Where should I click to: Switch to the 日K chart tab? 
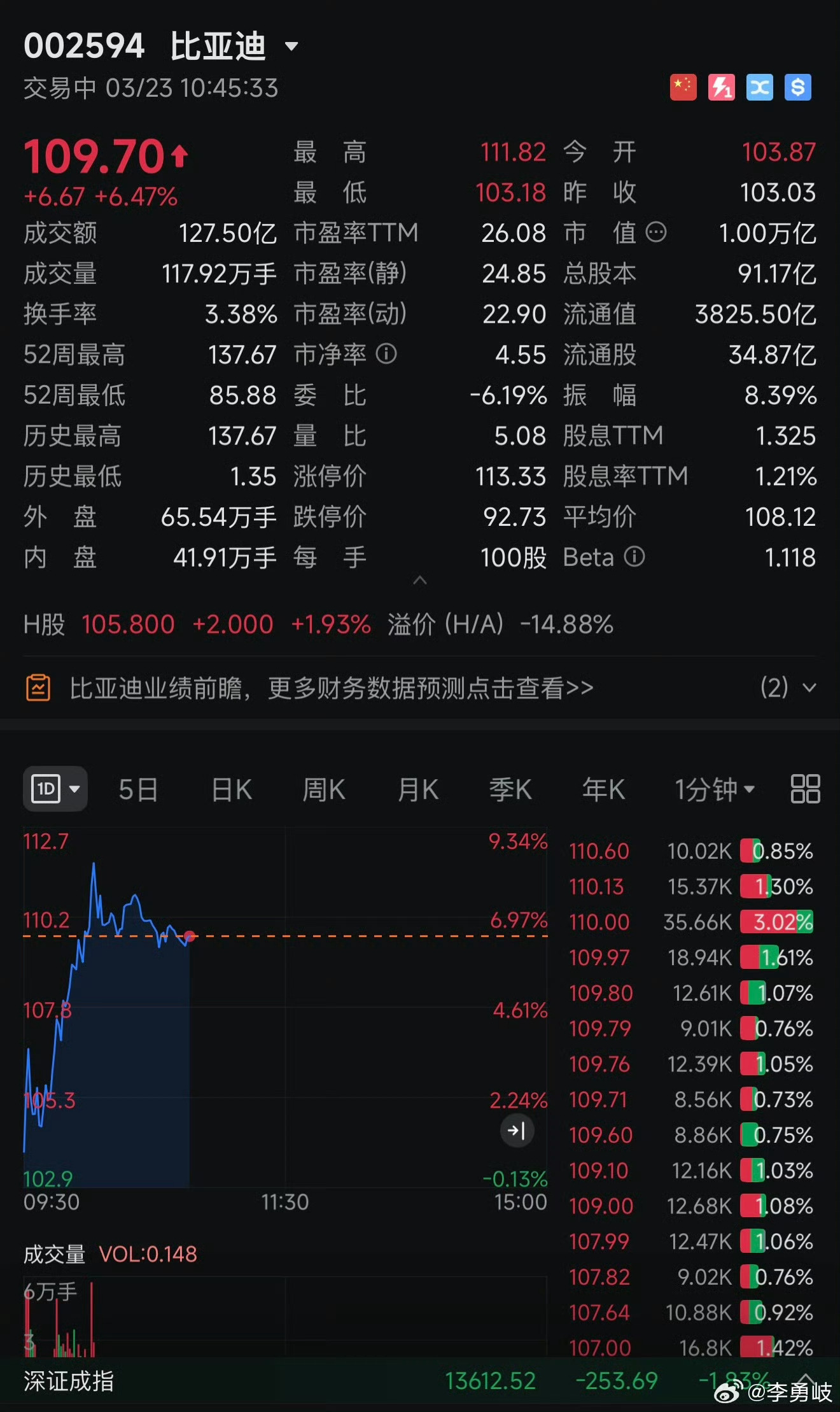(230, 789)
